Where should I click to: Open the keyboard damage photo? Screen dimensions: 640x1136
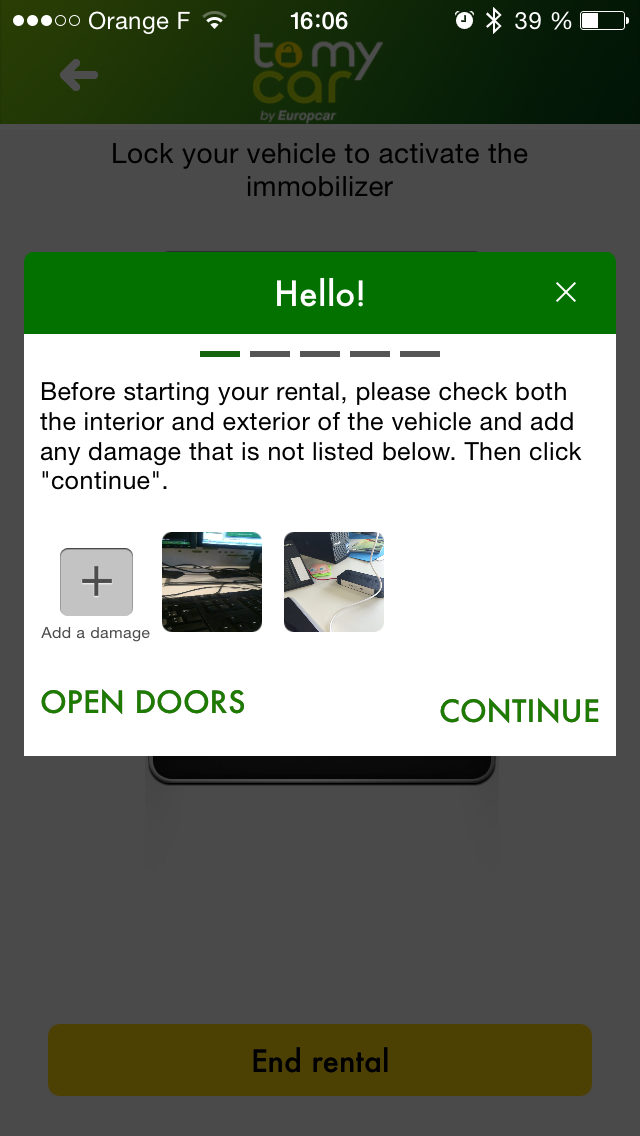coord(212,582)
